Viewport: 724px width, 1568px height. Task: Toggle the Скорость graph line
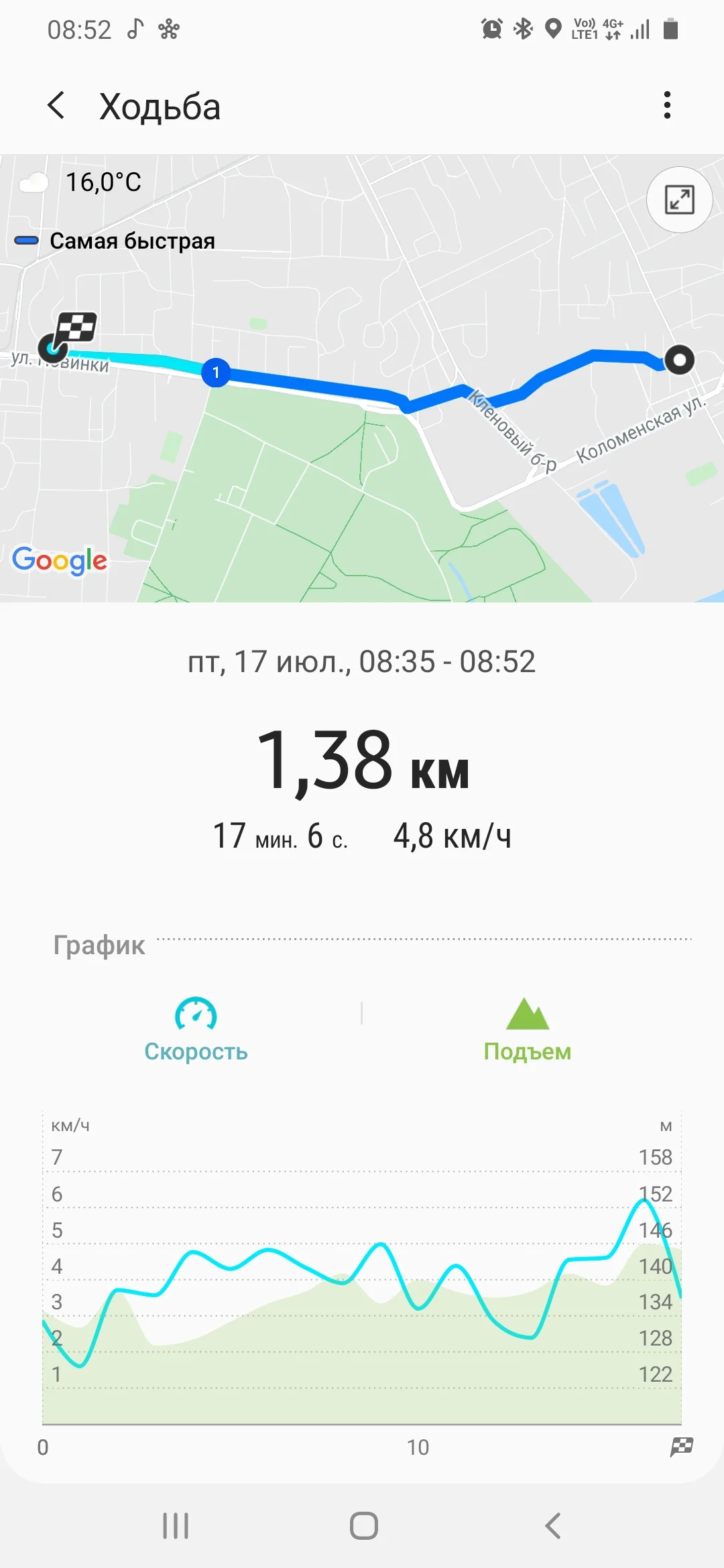pyautogui.click(x=196, y=1030)
